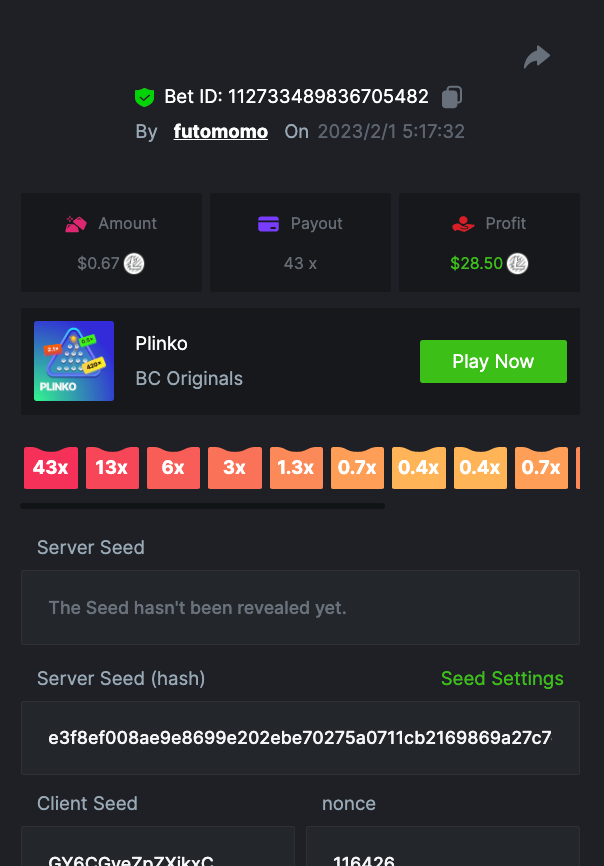Tap the Play Now button
This screenshot has width=604, height=866.
pyautogui.click(x=493, y=361)
